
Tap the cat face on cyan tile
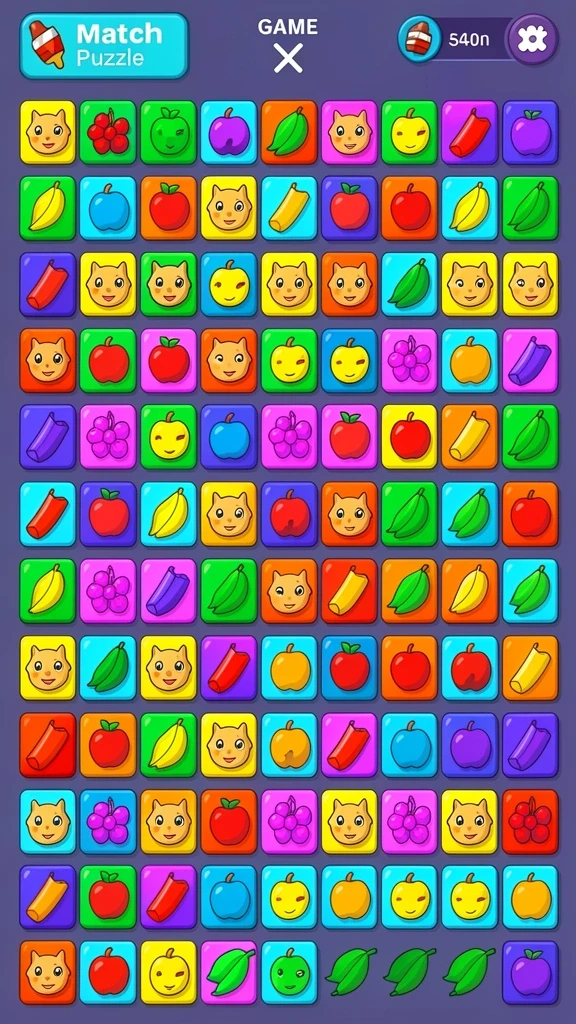[x=48, y=822]
